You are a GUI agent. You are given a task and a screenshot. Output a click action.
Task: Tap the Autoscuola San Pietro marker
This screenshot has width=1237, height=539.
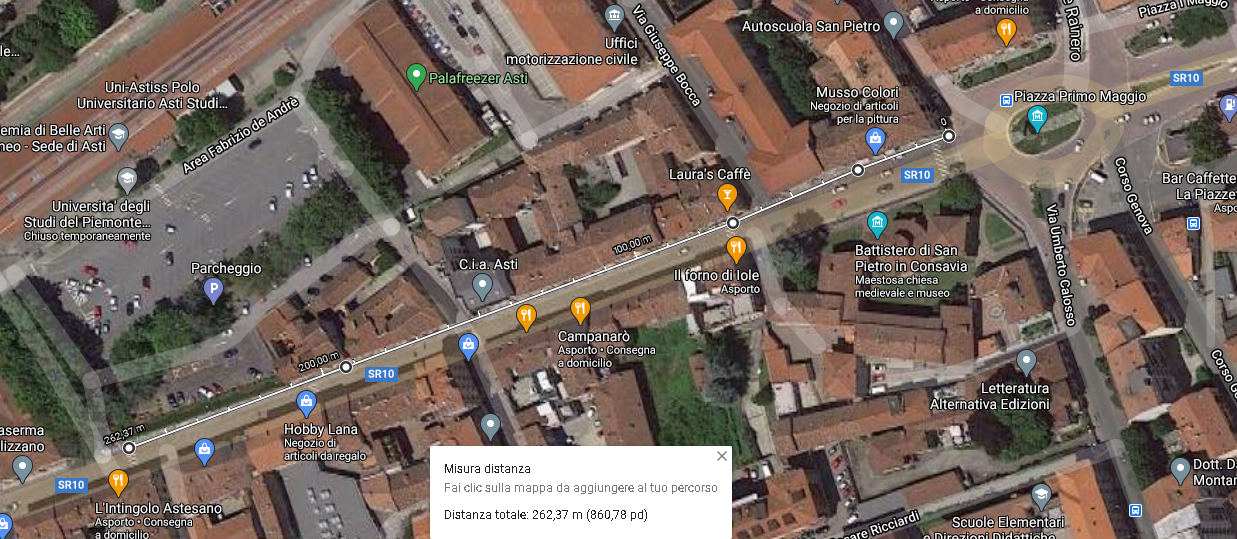(895, 25)
